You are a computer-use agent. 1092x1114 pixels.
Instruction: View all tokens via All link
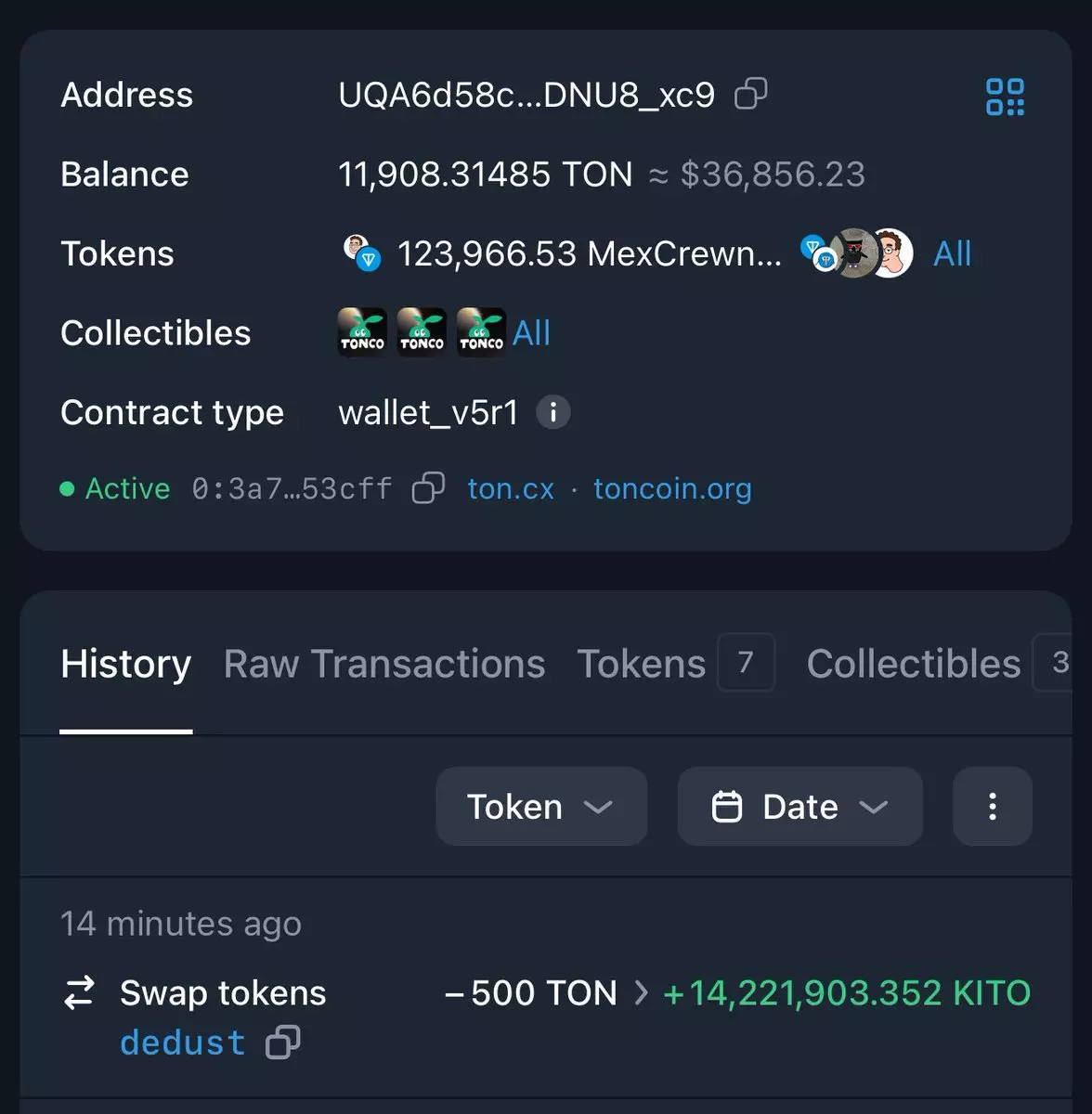[952, 253]
